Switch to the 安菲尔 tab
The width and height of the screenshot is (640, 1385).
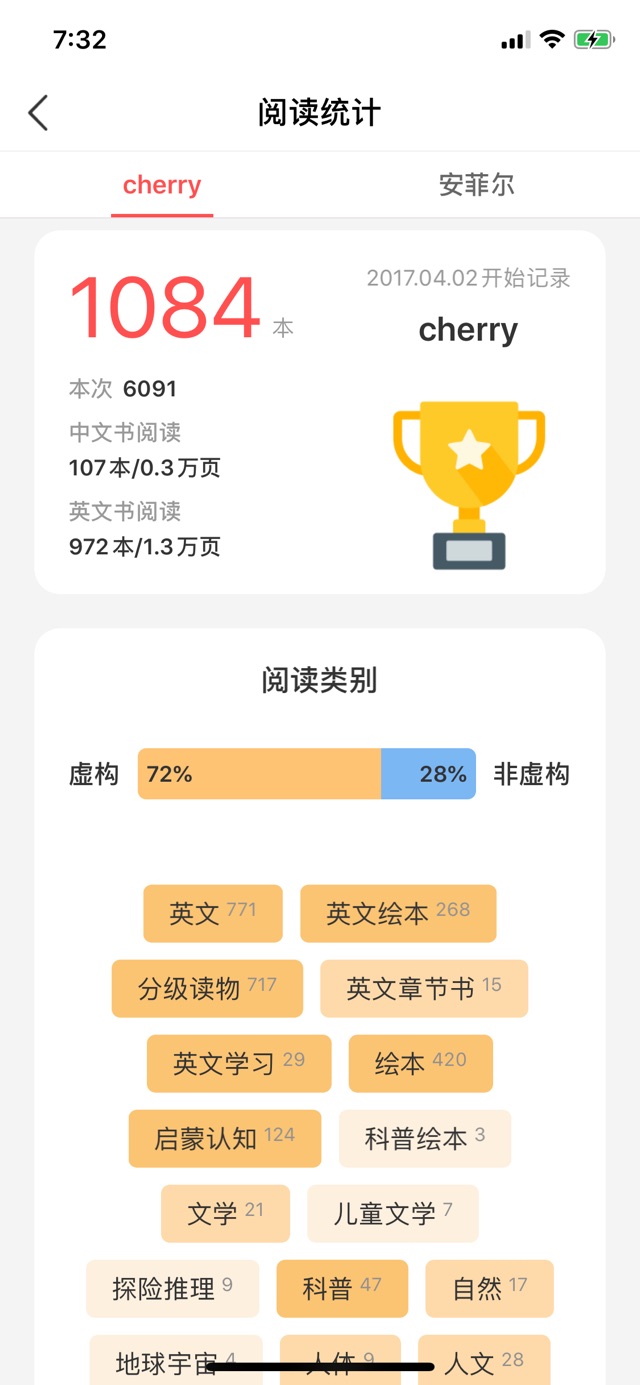[477, 185]
